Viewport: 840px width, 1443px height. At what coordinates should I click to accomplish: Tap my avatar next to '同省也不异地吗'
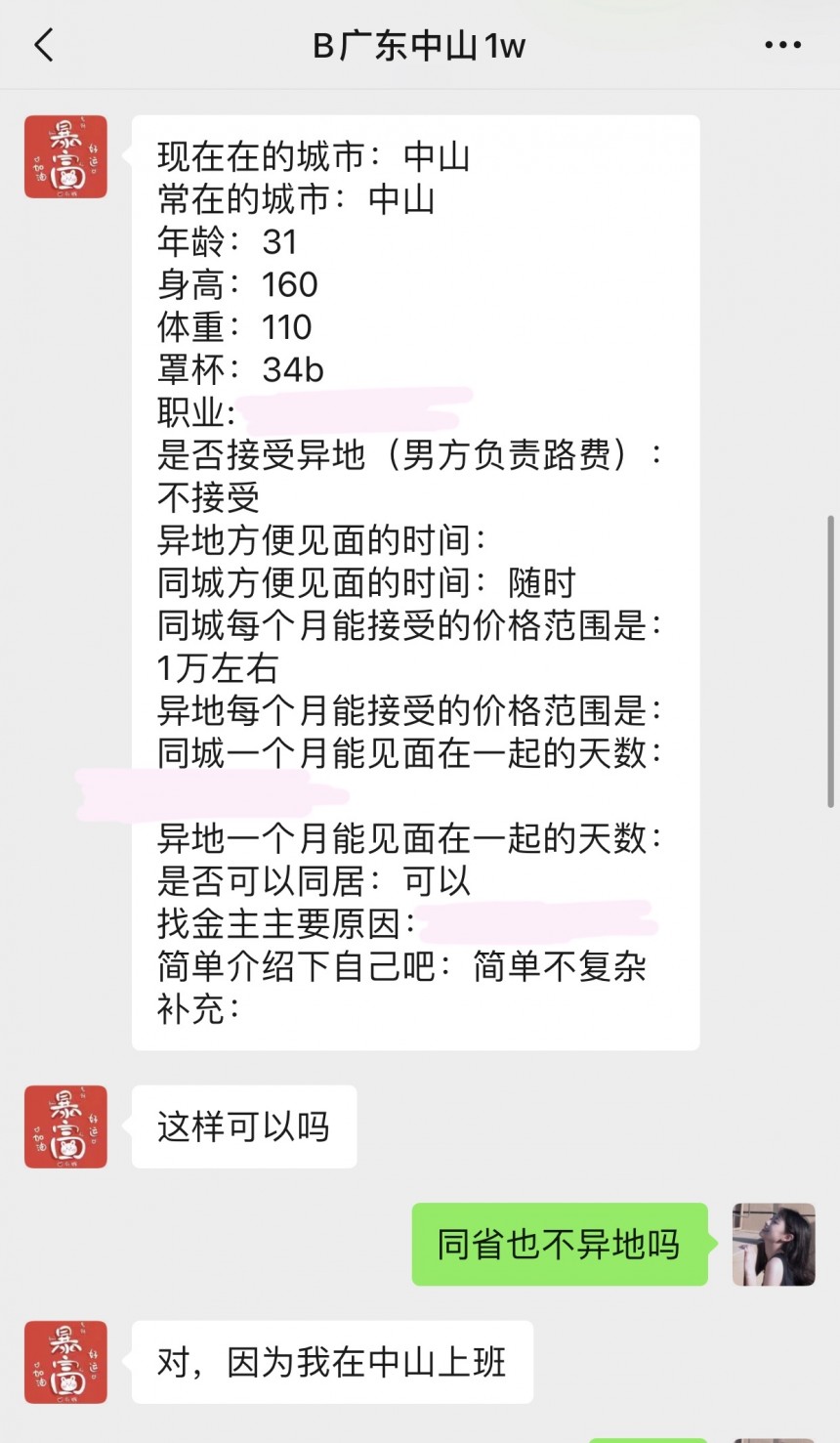tap(774, 1244)
